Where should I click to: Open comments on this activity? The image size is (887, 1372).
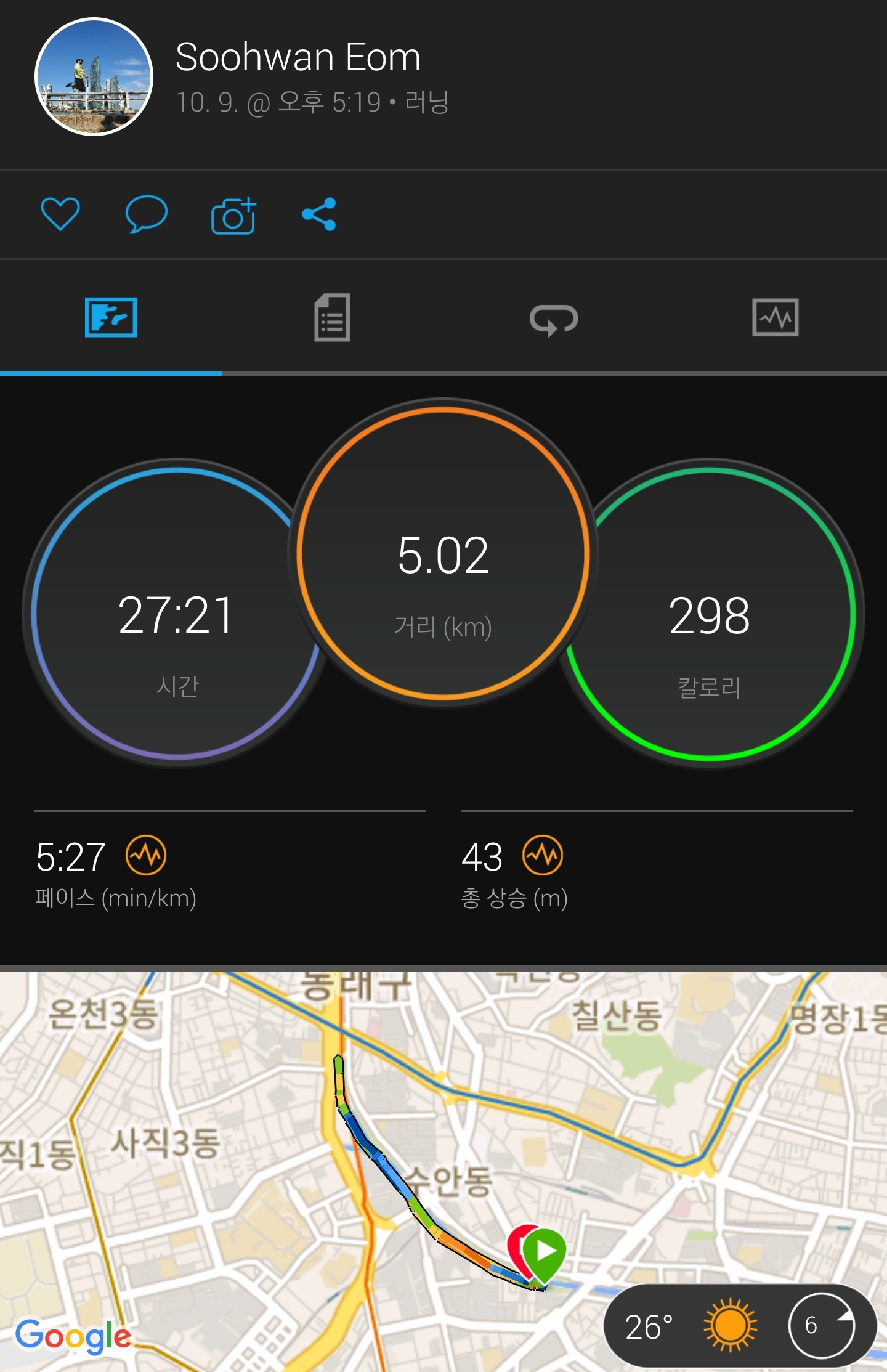tap(146, 214)
